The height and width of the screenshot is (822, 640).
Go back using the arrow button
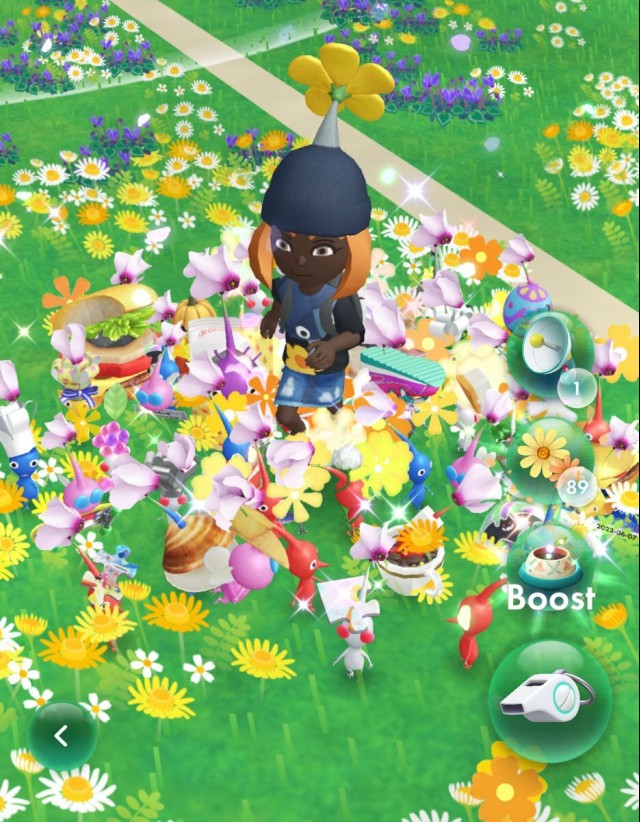tap(62, 736)
